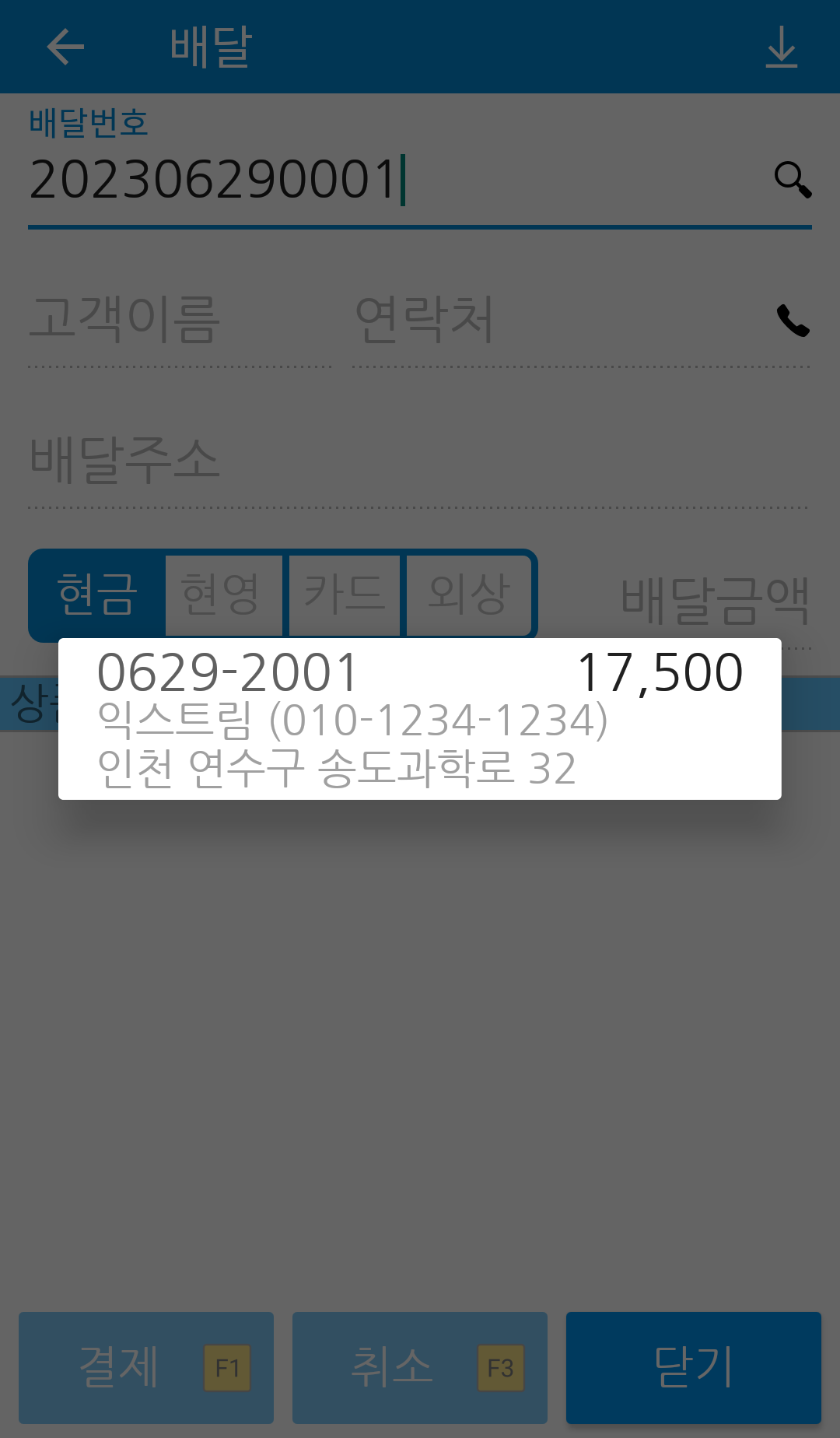Select 현금 payment option
840x1438 pixels.
(97, 595)
